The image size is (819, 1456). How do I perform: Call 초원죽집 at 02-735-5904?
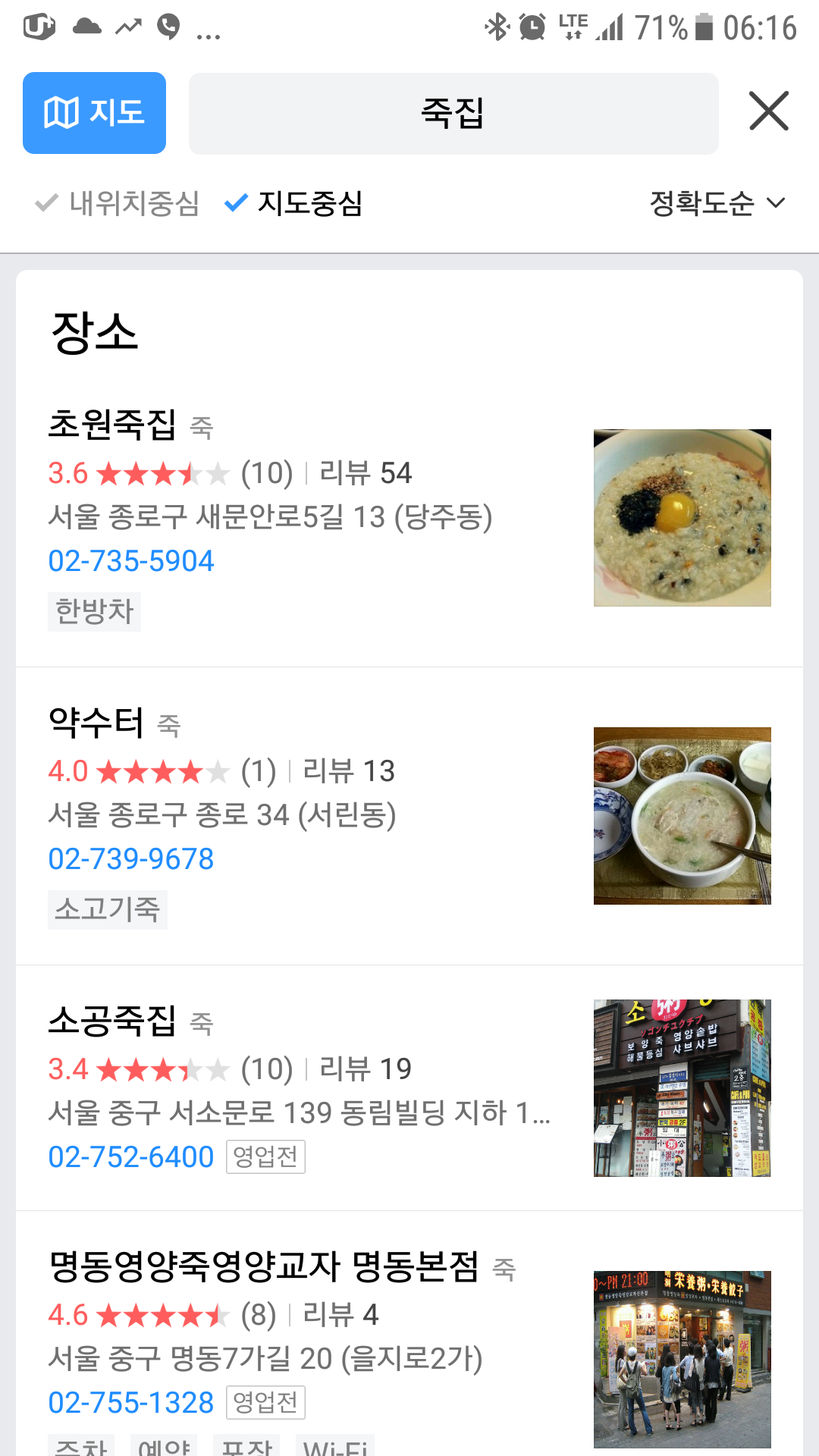click(x=131, y=561)
